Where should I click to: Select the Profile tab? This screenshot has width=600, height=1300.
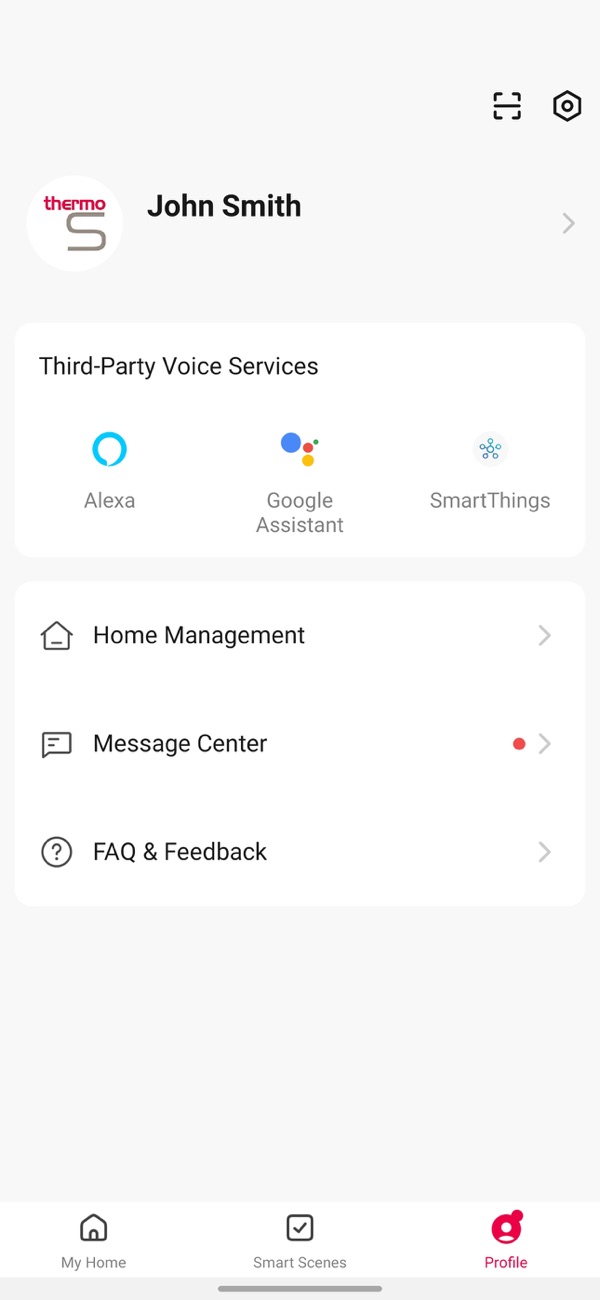(x=506, y=1240)
